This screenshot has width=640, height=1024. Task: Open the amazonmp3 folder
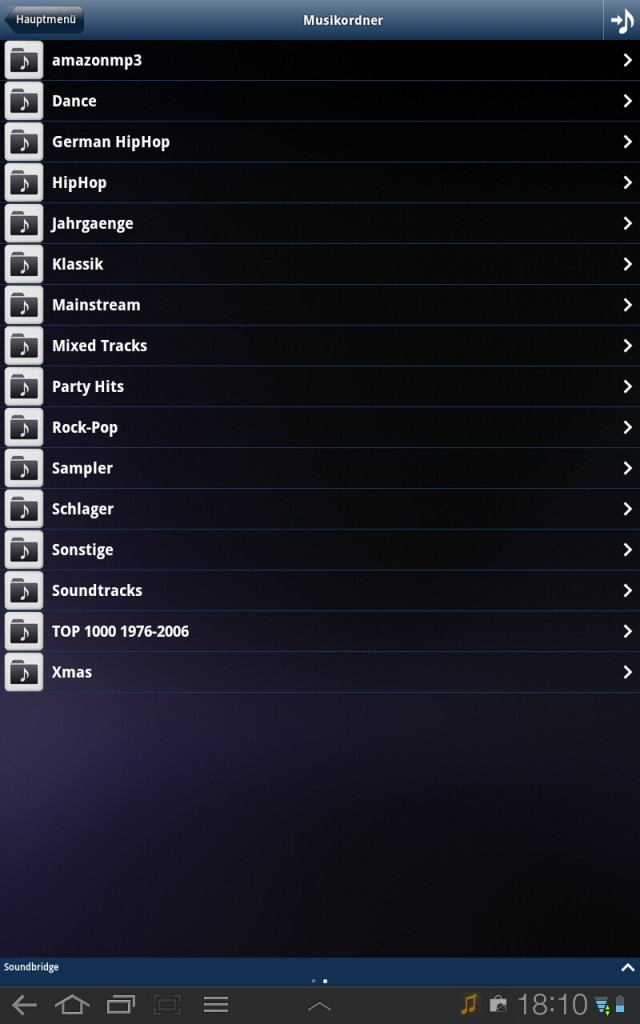[x=320, y=60]
